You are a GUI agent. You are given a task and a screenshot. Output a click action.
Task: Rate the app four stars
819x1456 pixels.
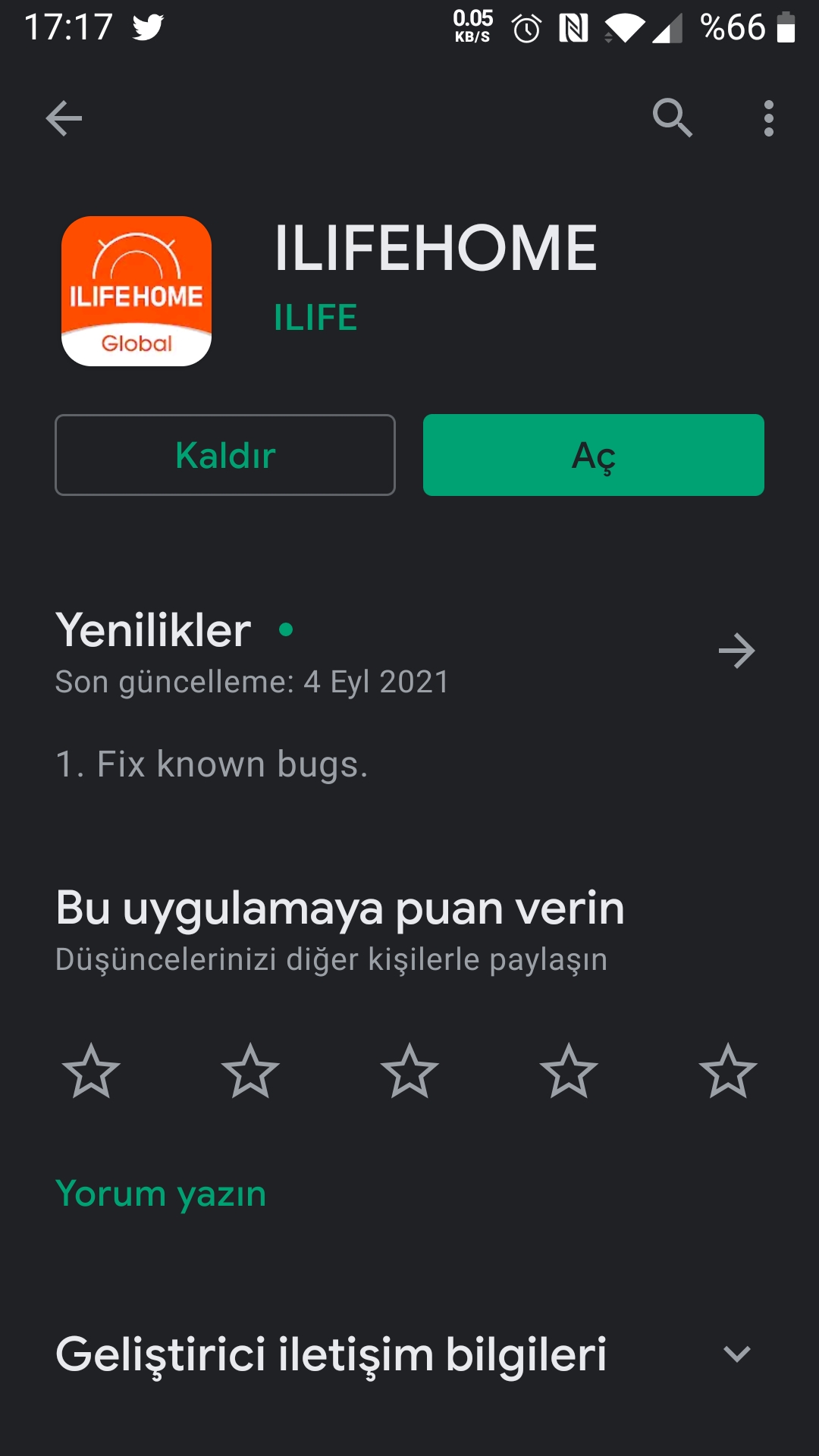tap(569, 1071)
